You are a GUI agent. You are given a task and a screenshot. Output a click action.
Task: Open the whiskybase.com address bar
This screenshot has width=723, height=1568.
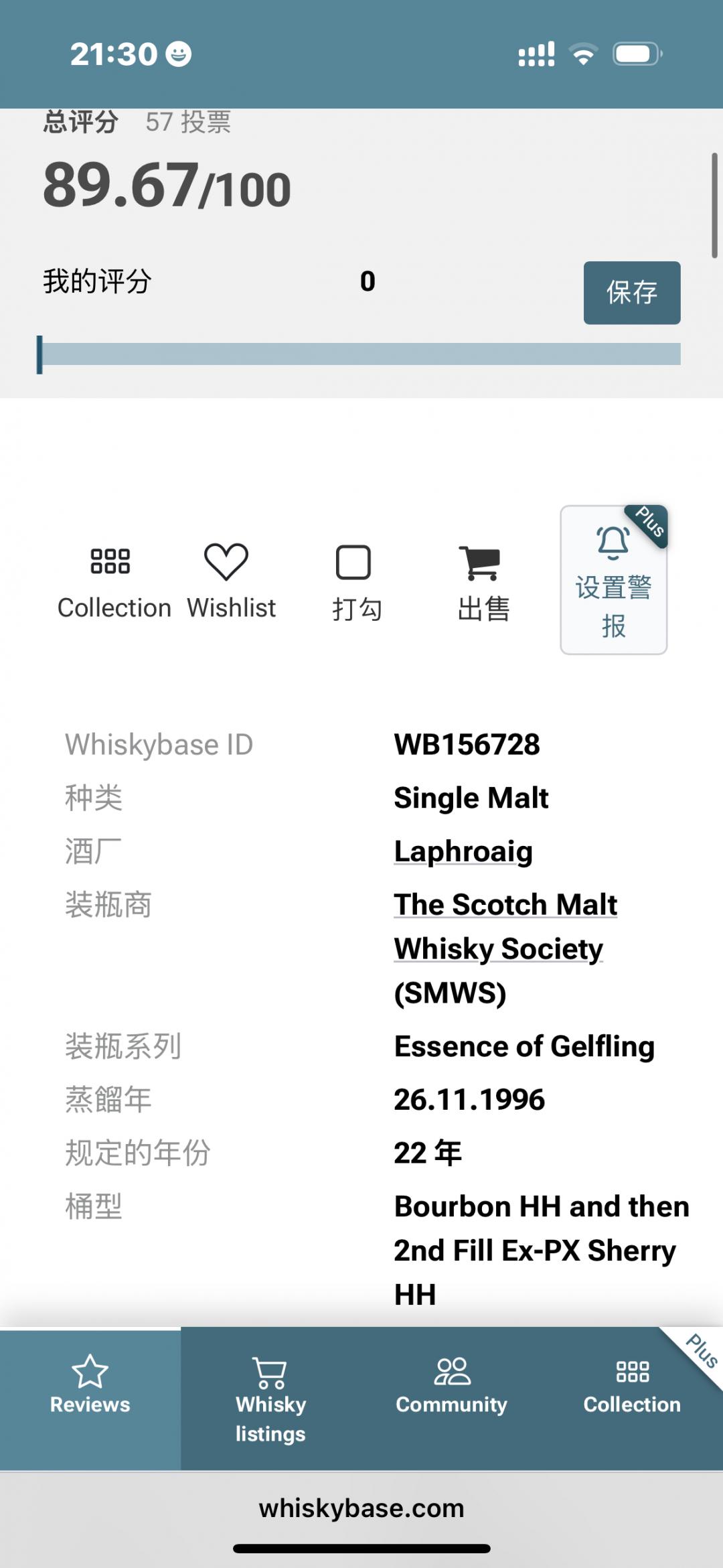pos(361,1508)
